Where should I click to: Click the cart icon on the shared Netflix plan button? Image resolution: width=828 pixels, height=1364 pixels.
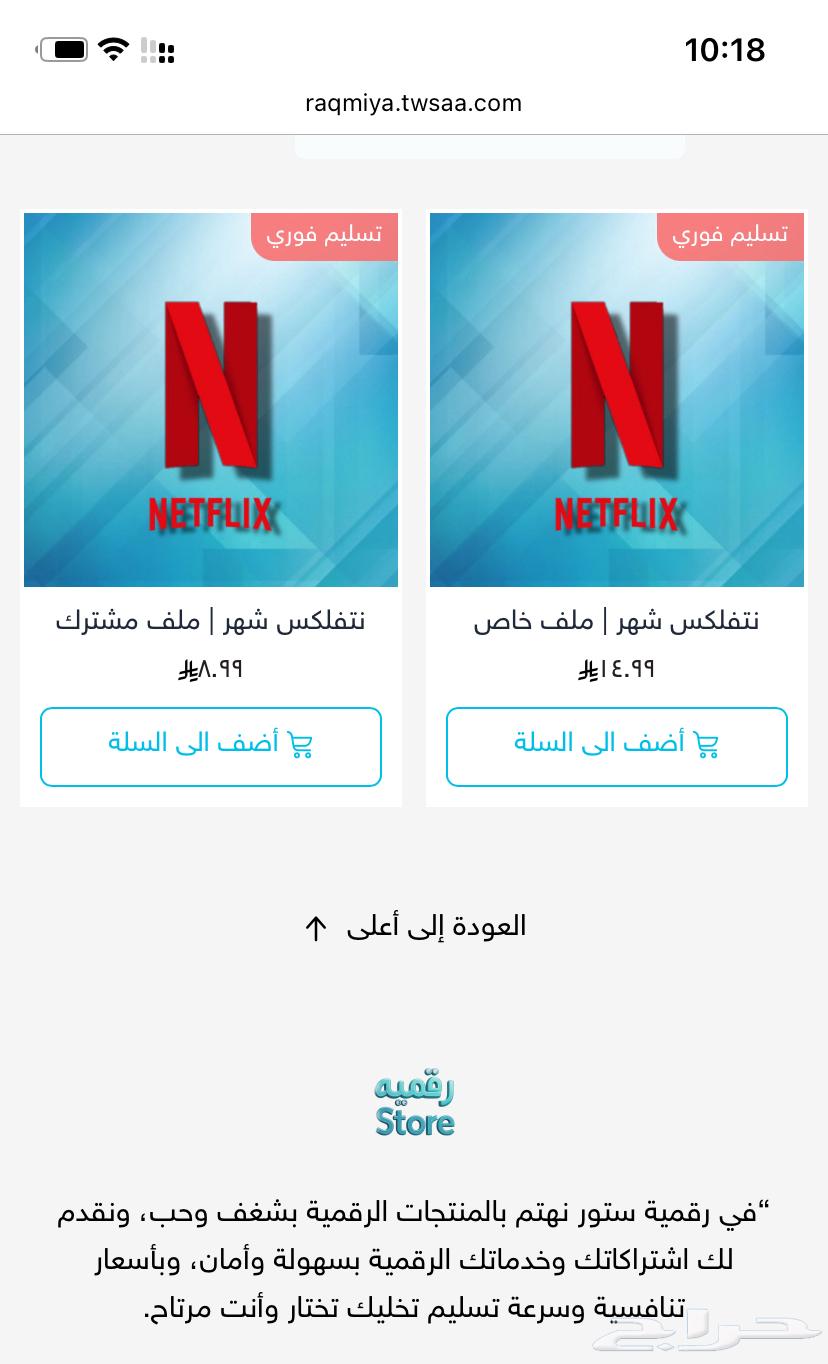click(x=302, y=743)
